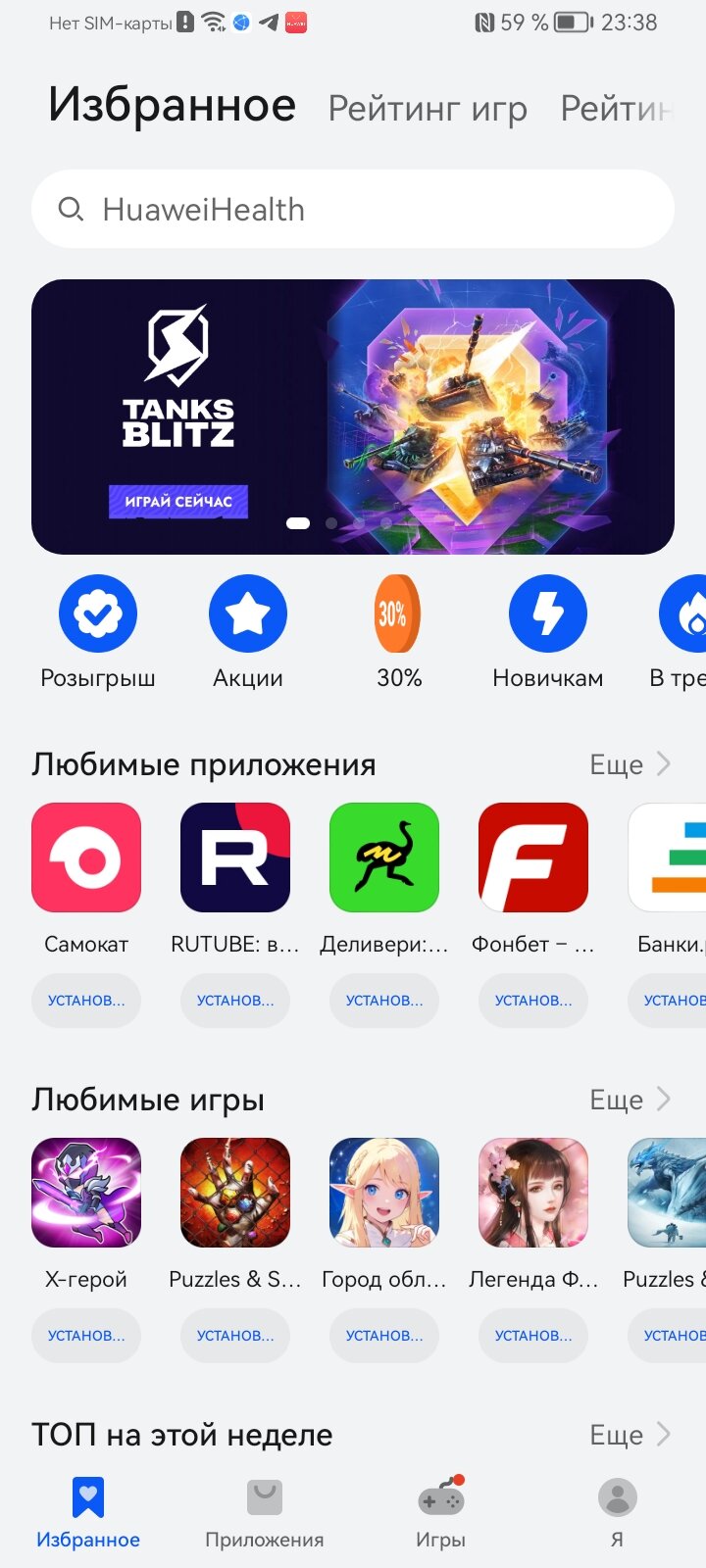Go to the Игры bottom tab
Viewport: 706px width, 1568px height.
click(x=441, y=1514)
